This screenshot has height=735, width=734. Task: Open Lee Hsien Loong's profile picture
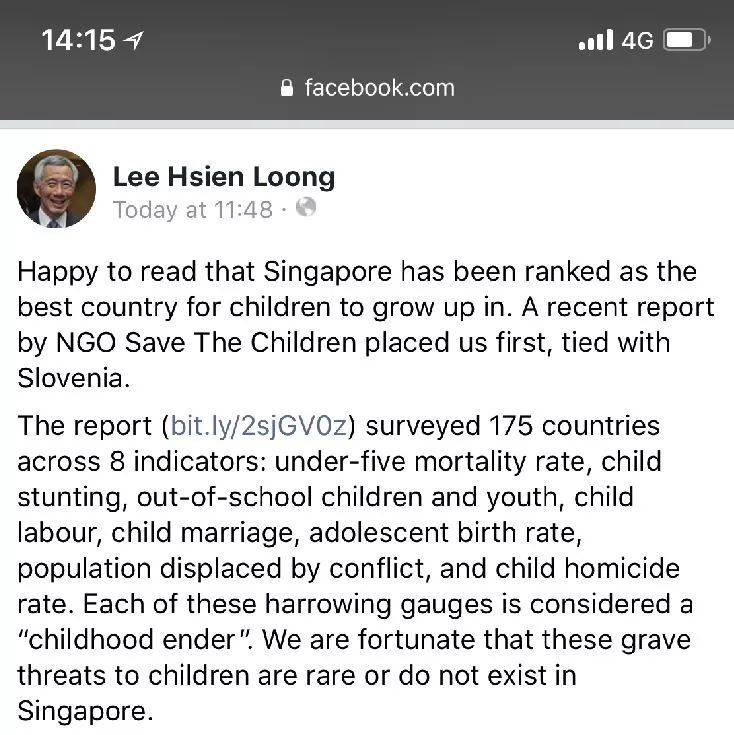coord(56,190)
